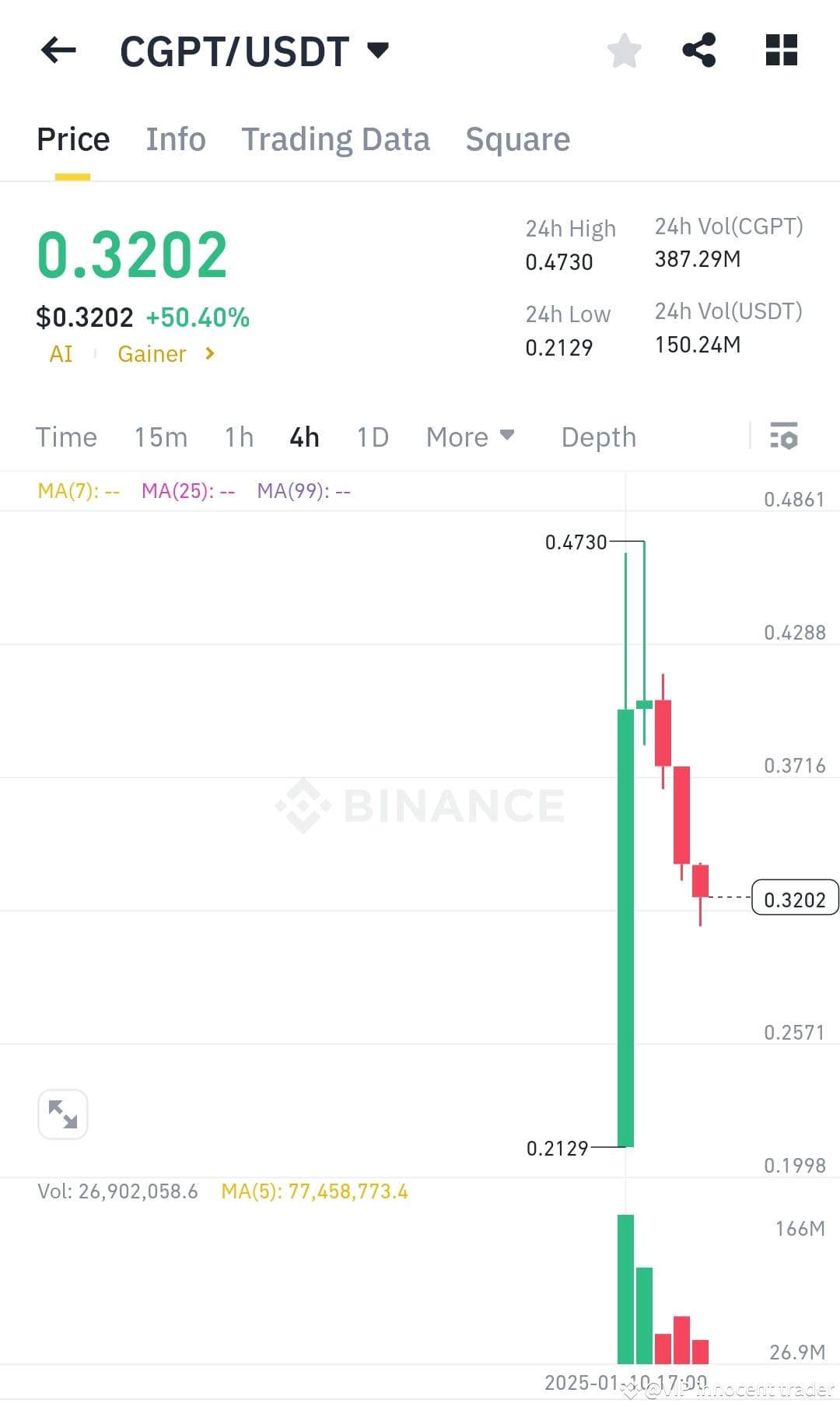Viewport: 840px width, 1407px height.
Task: Expand the More timeframes dropdown
Action: pos(469,437)
